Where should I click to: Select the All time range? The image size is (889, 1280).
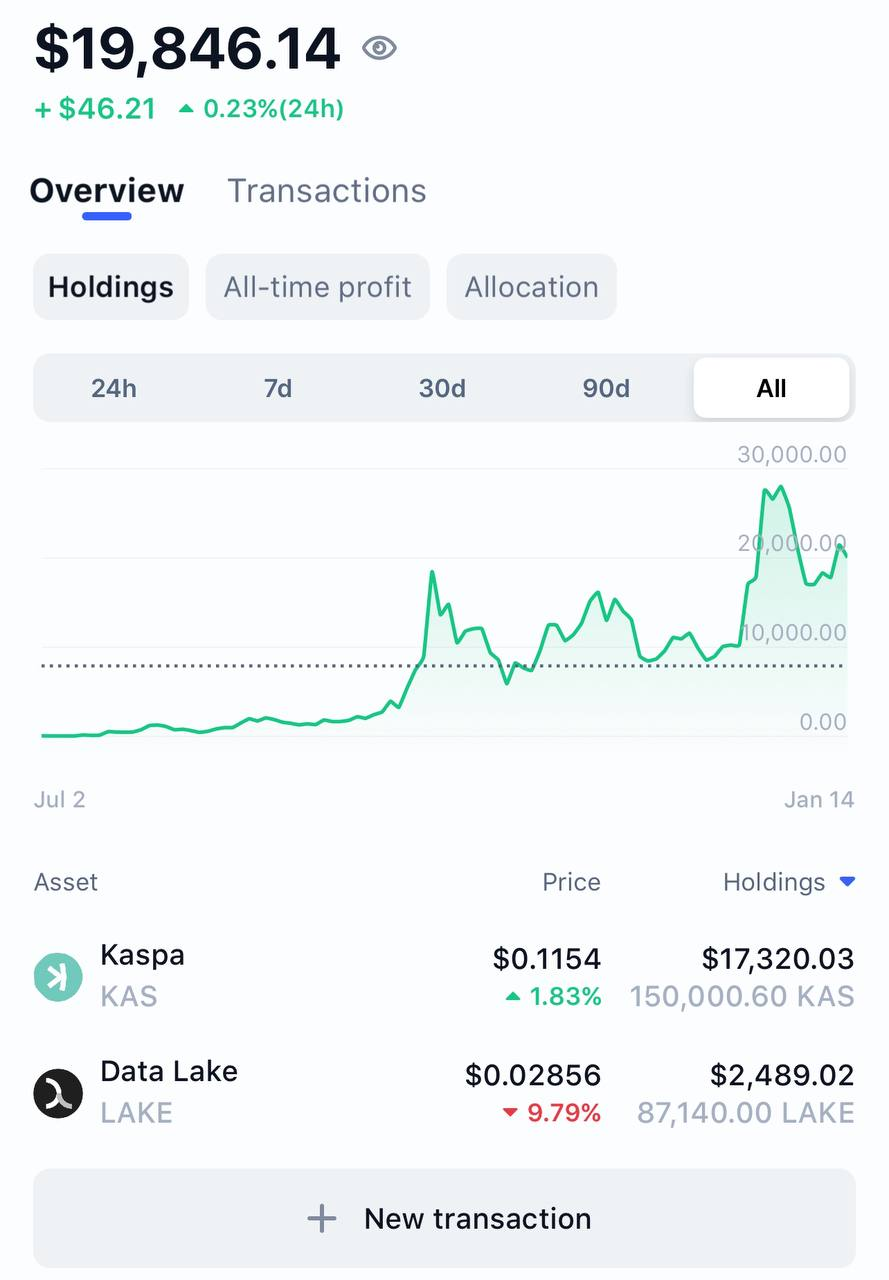click(771, 388)
